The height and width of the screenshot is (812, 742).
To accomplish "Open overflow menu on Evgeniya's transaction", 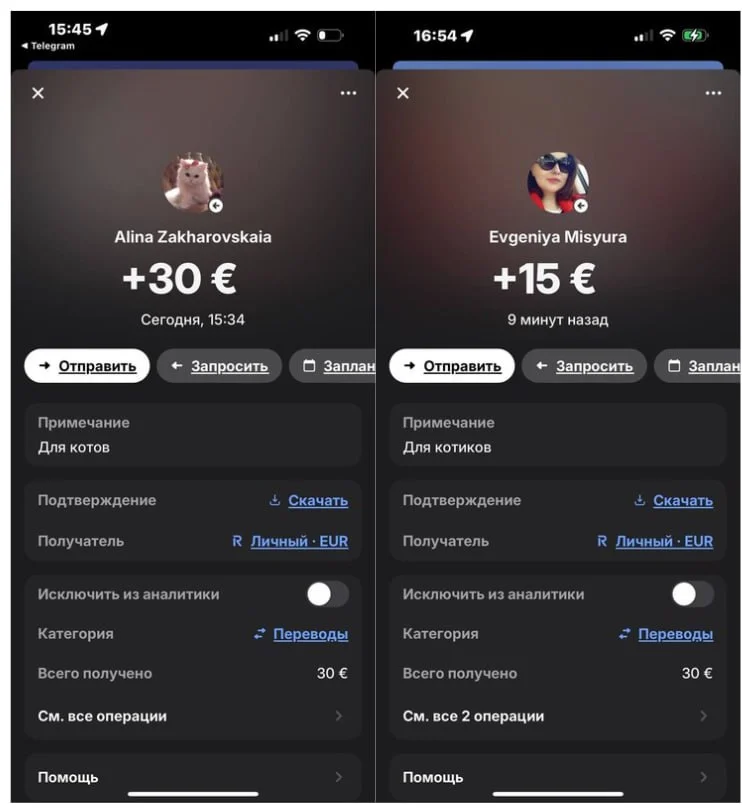I will [x=713, y=93].
